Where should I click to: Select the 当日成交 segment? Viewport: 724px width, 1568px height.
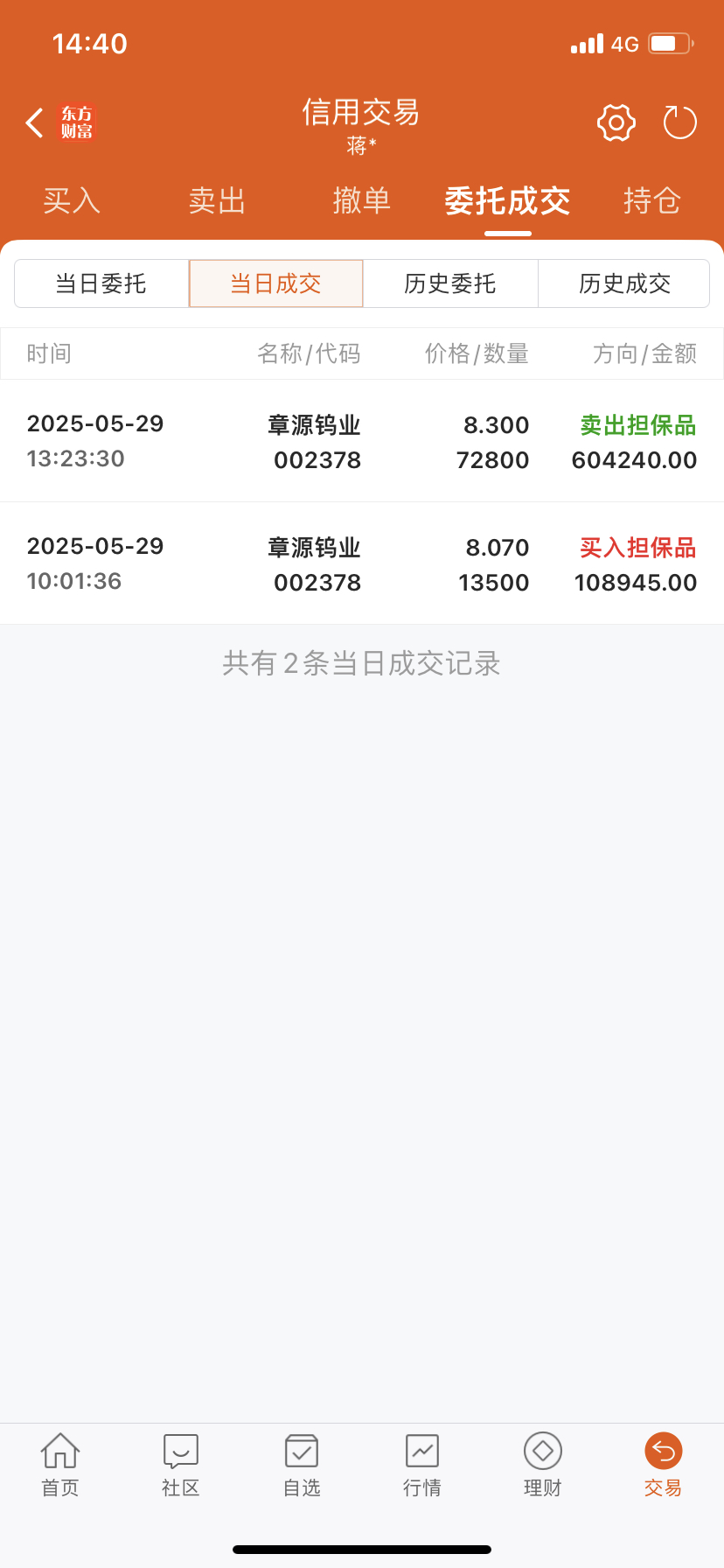(x=276, y=283)
